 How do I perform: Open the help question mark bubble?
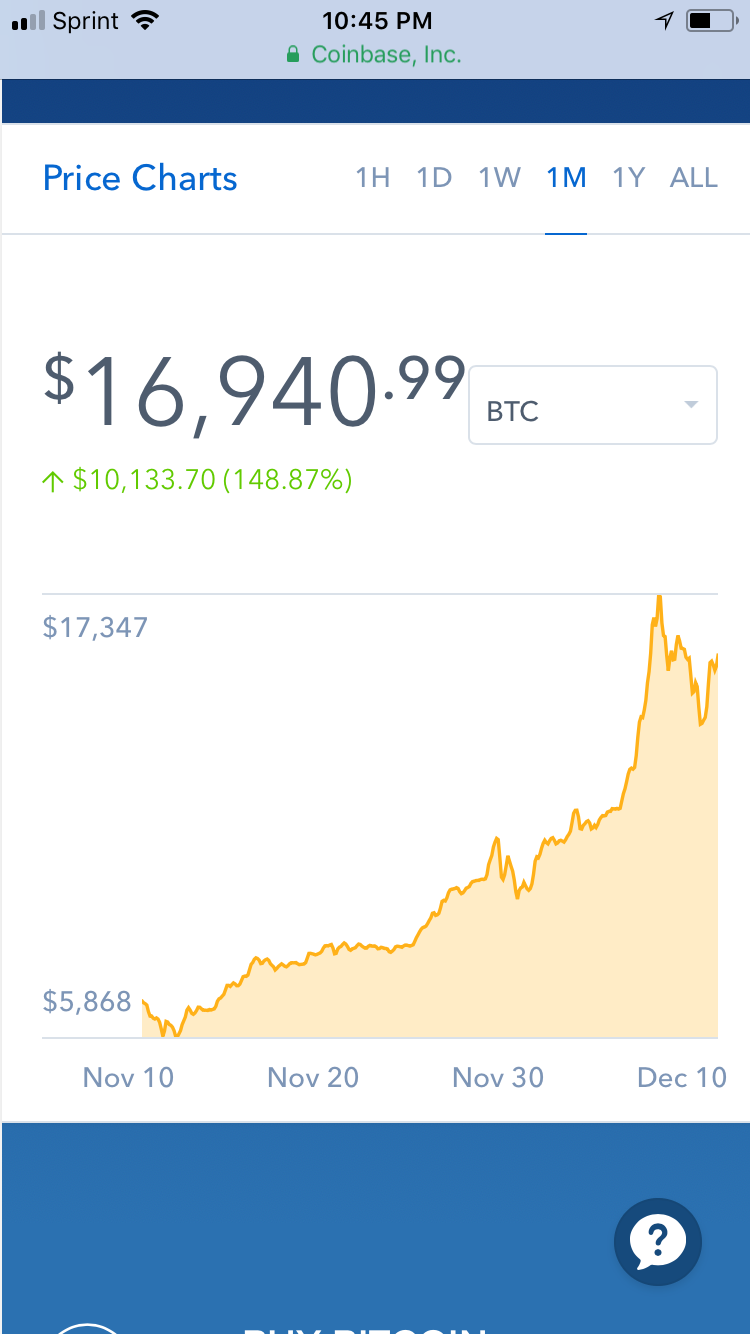pyautogui.click(x=658, y=1241)
